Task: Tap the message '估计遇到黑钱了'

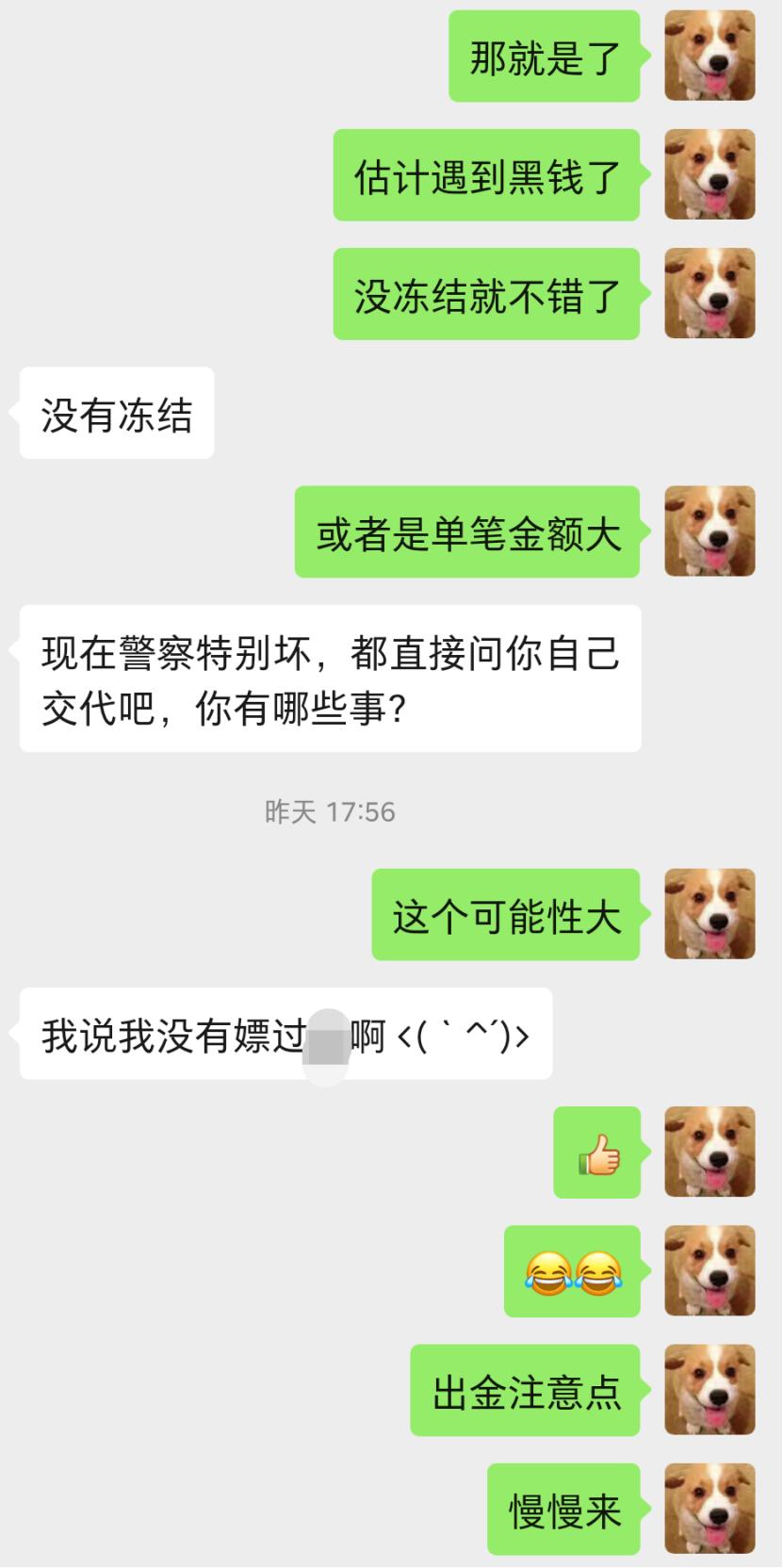Action: [485, 174]
